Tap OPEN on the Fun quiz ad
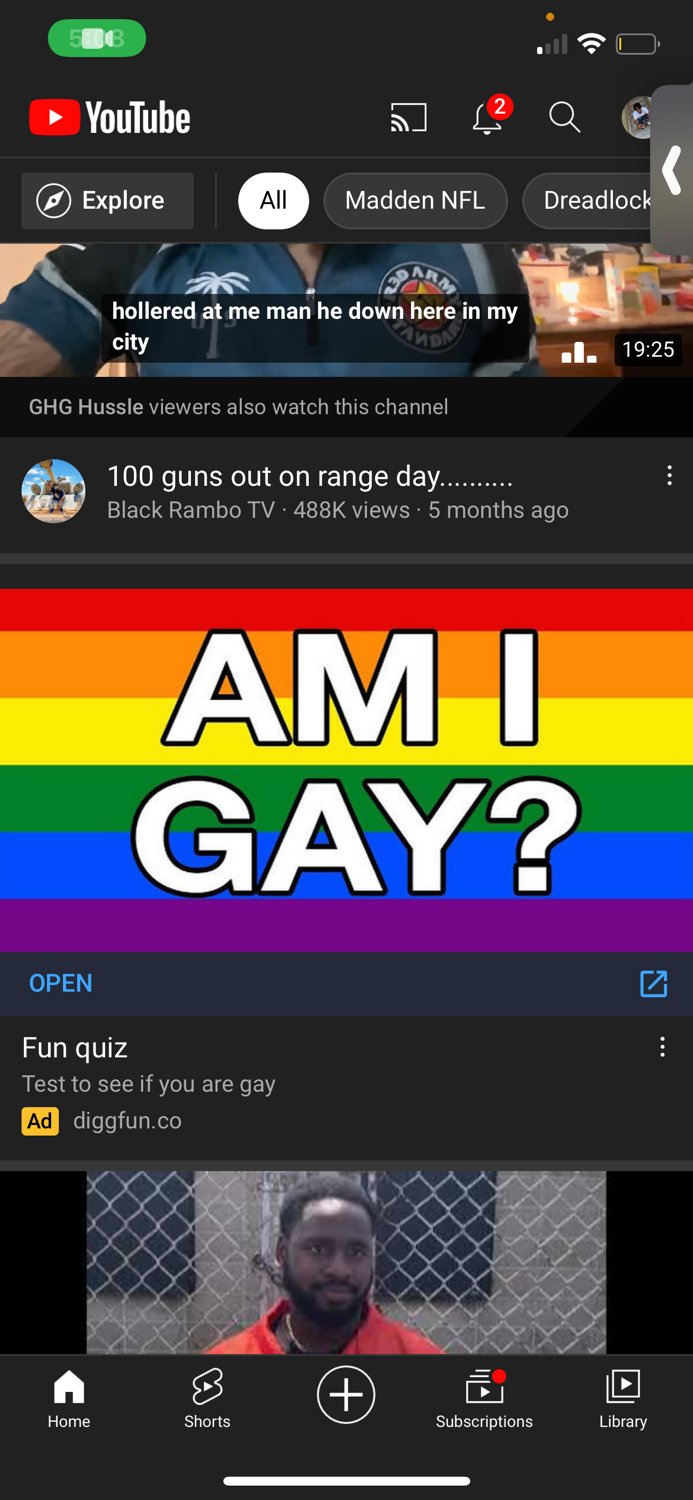This screenshot has width=693, height=1500. point(61,983)
